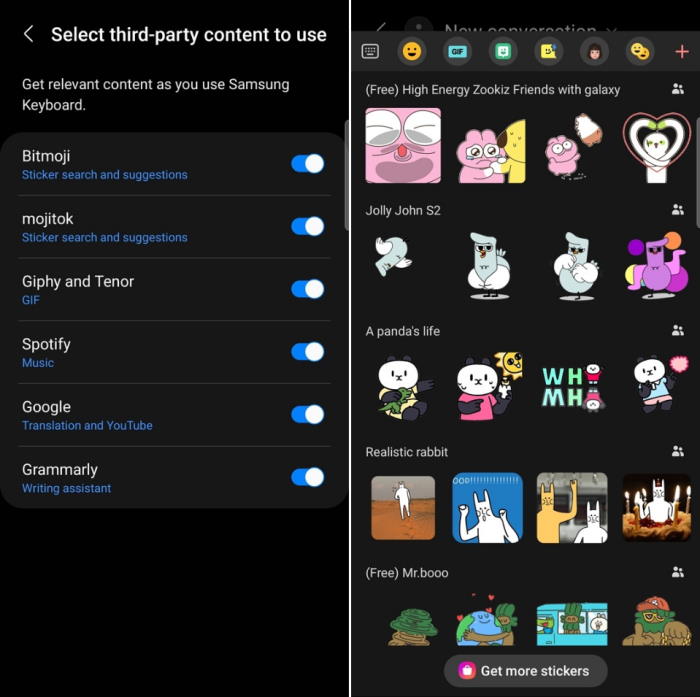Send the pink face Zookiz sticker
Screen dimensions: 700x697
click(x=403, y=146)
